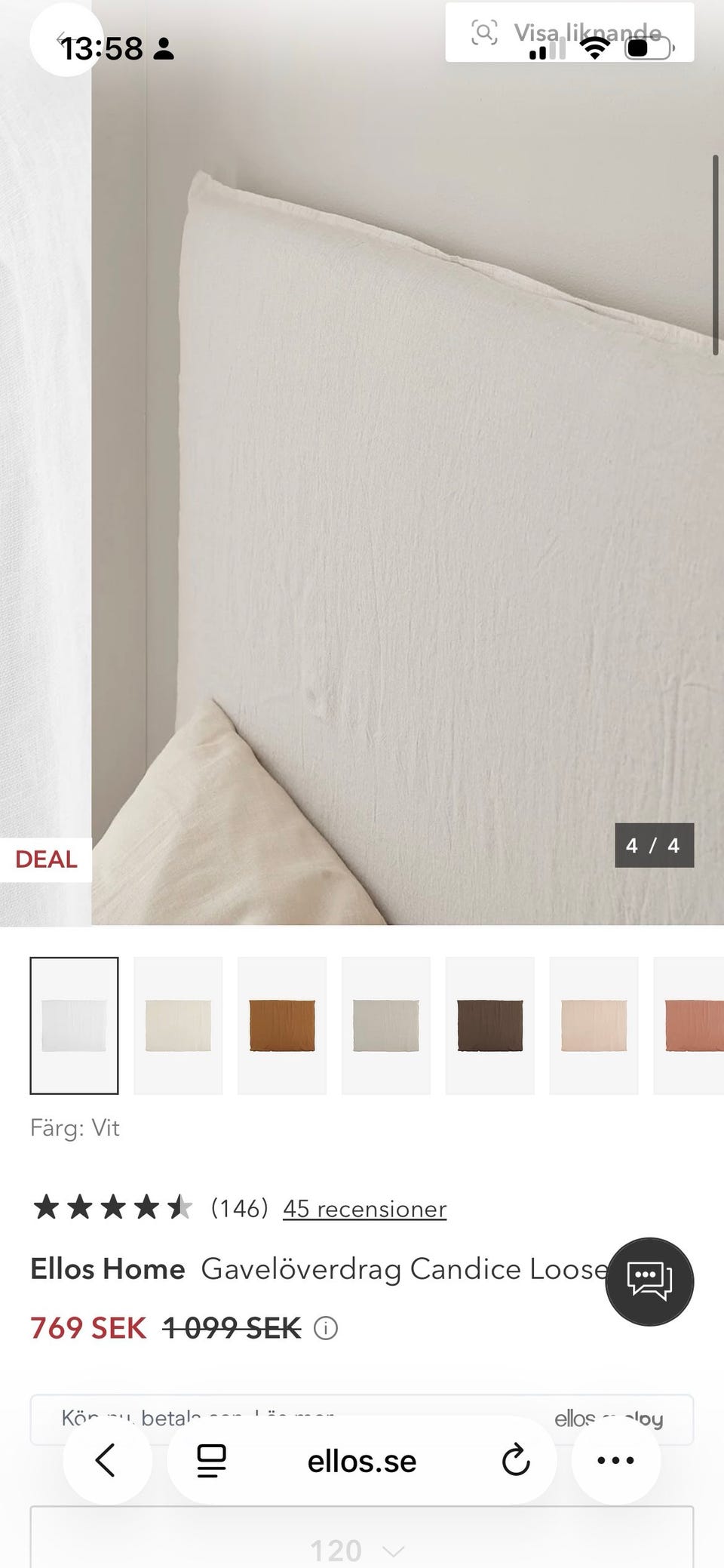The height and width of the screenshot is (1568, 724).
Task: Go back using the browser back arrow
Action: [106, 1460]
